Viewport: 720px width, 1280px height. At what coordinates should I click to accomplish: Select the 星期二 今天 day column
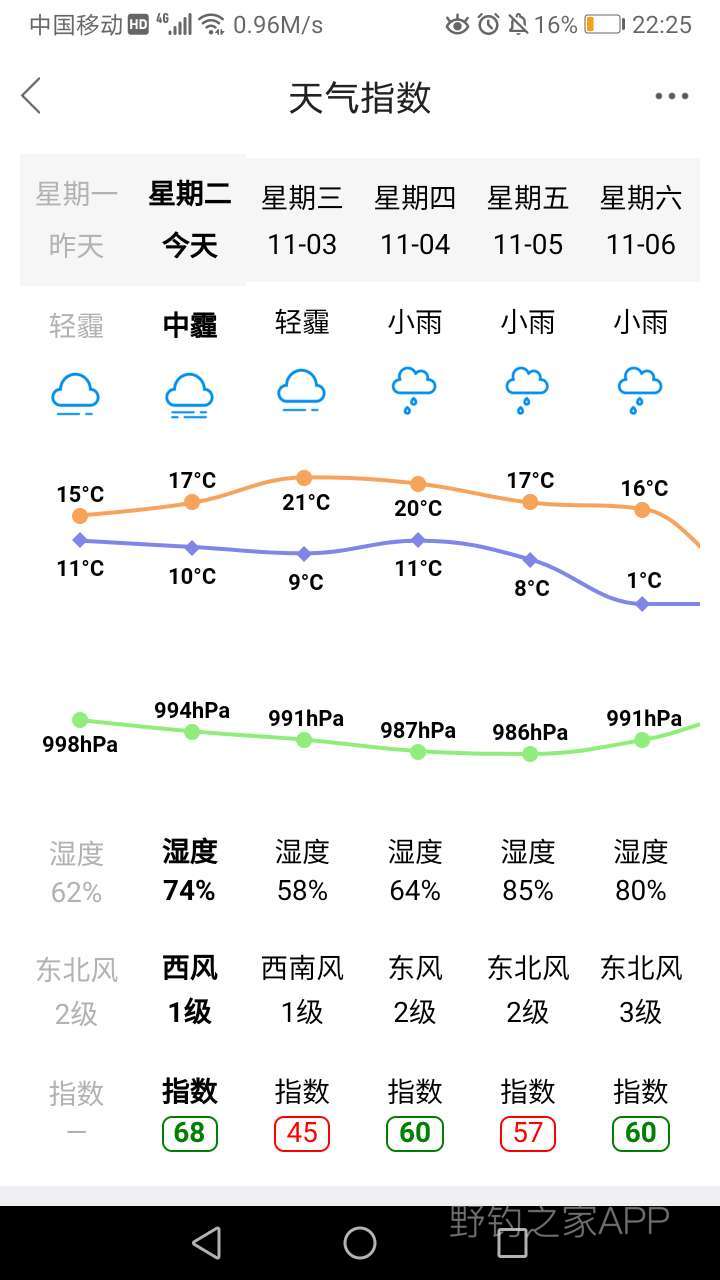point(190,220)
